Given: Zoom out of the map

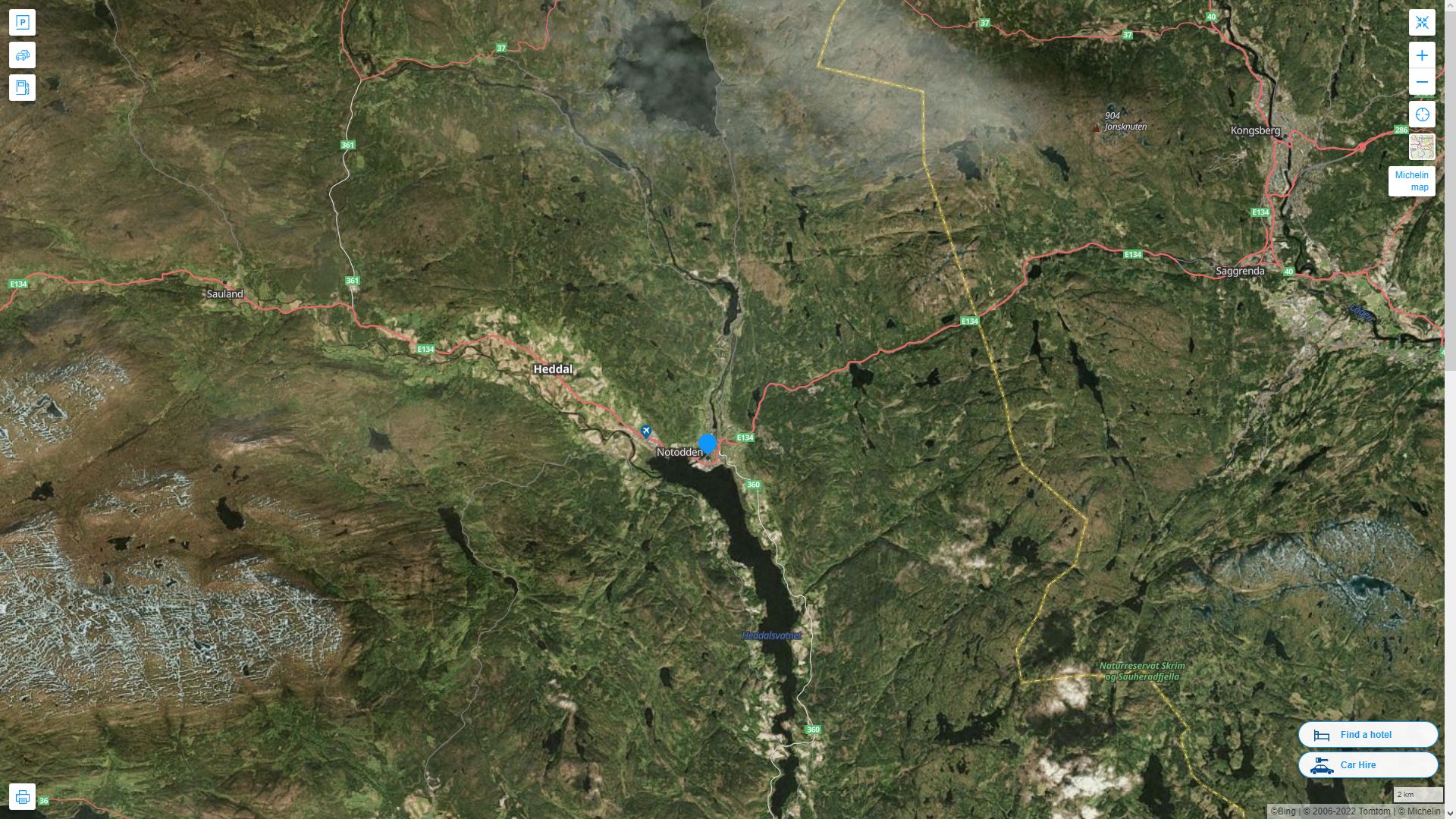Looking at the screenshot, I should (x=1422, y=82).
